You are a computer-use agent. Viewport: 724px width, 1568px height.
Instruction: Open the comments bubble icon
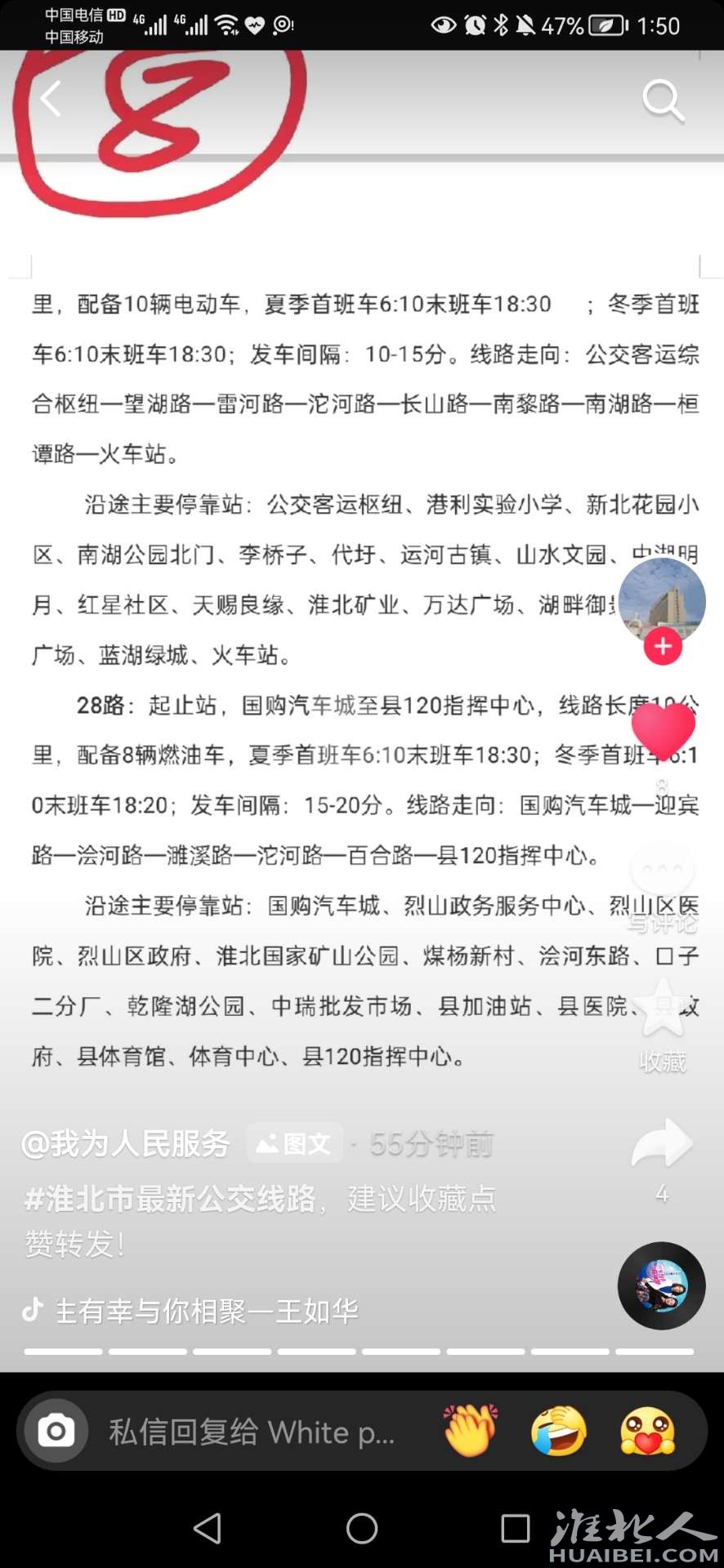click(x=663, y=871)
